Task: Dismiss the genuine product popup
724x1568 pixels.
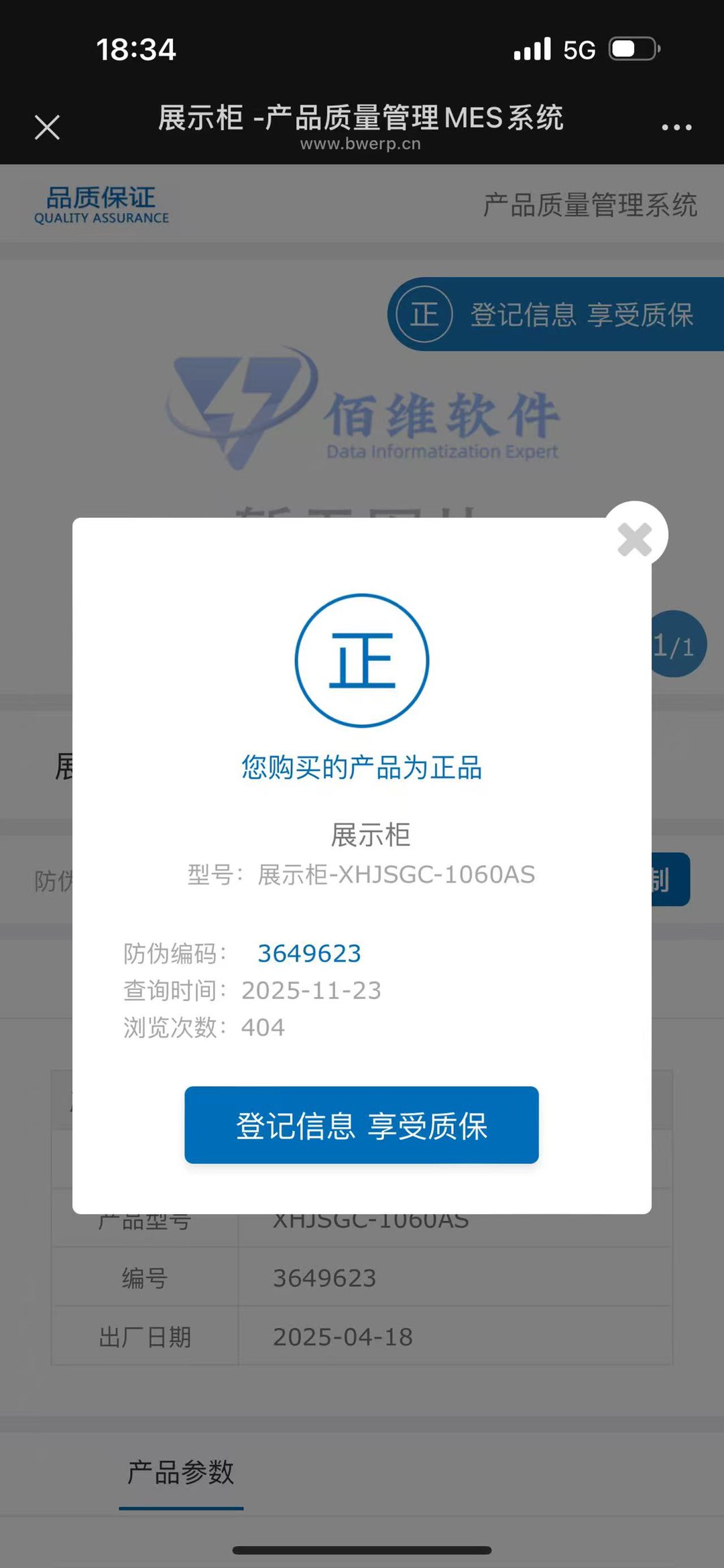Action: 635,539
